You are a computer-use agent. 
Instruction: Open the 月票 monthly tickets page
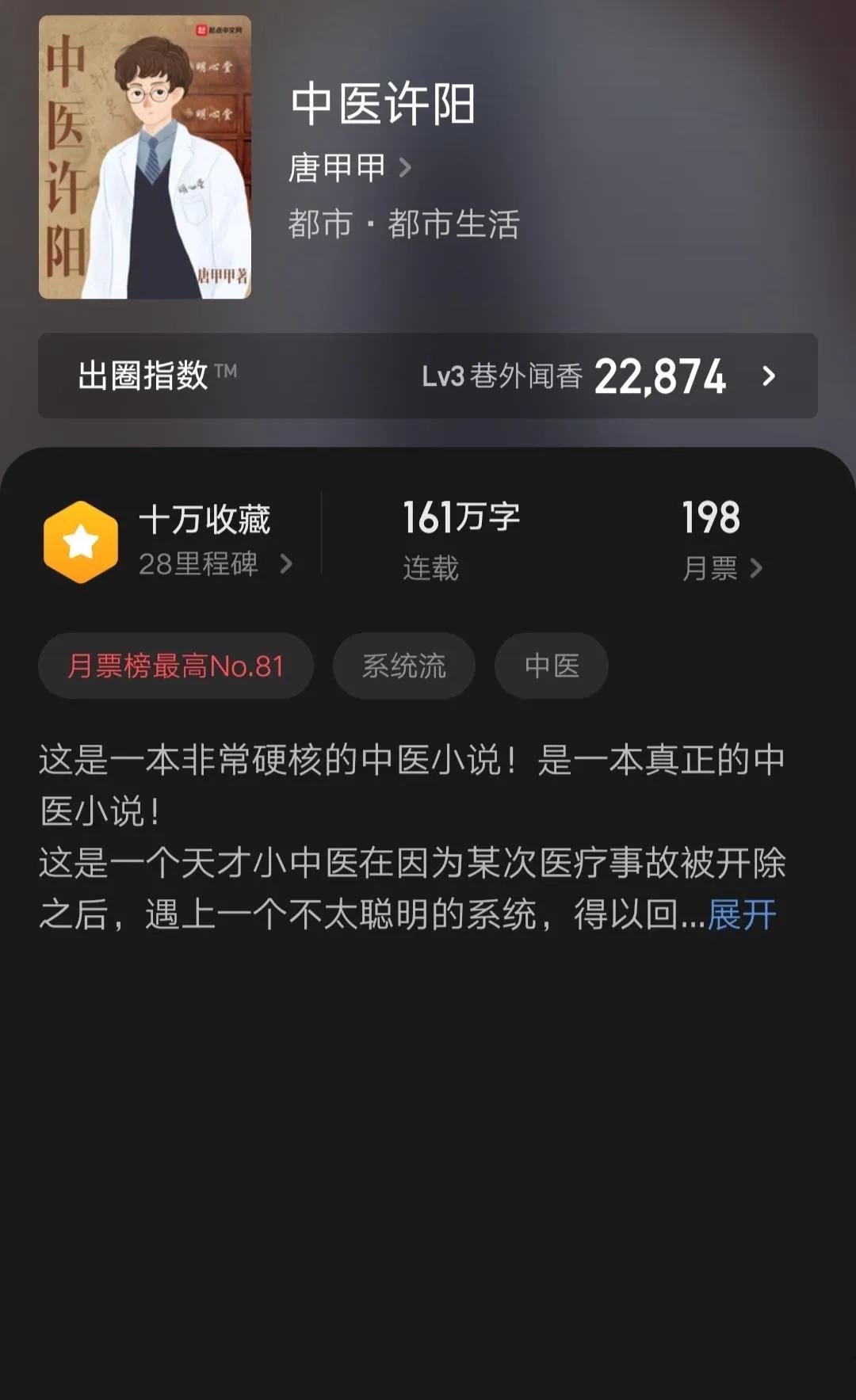coord(721,567)
